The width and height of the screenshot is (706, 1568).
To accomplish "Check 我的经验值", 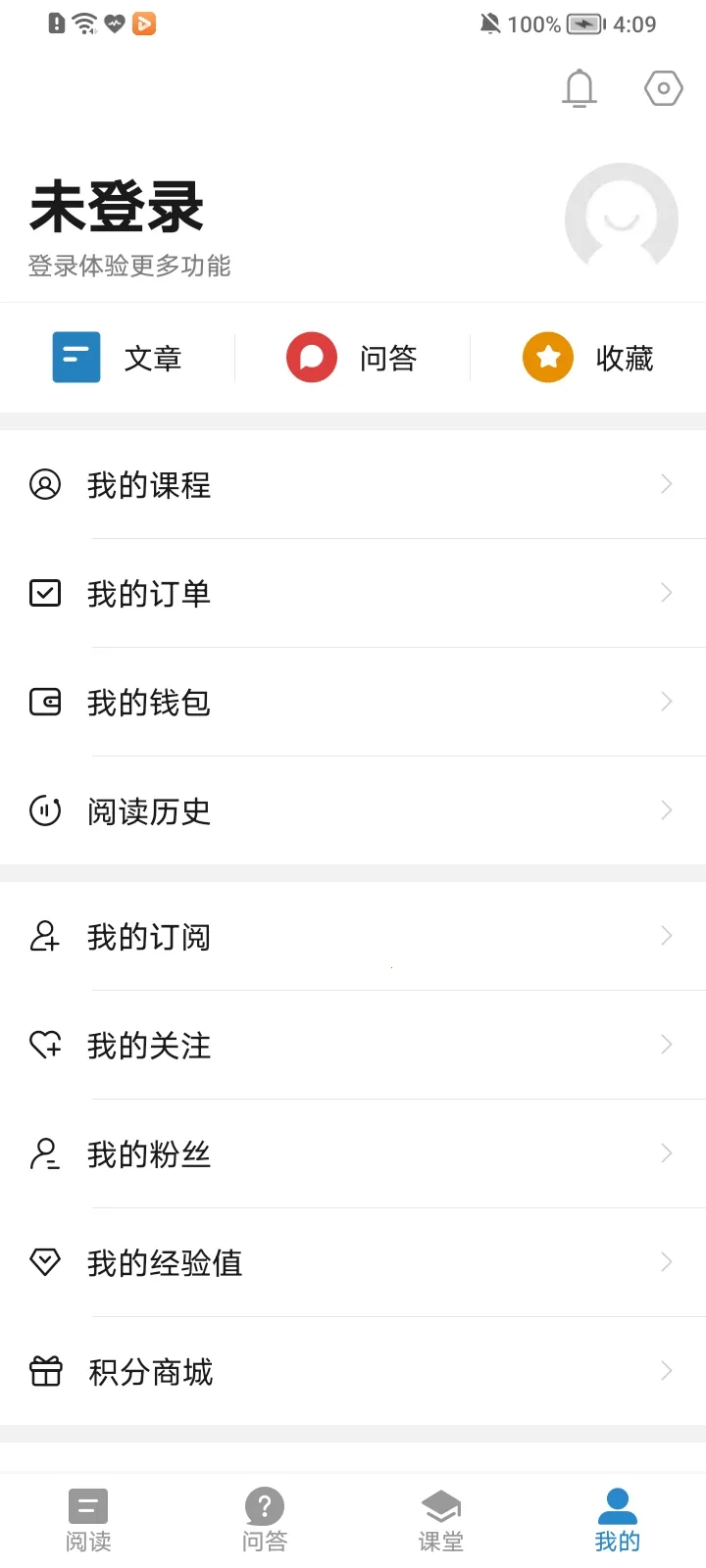I will click(x=353, y=1263).
